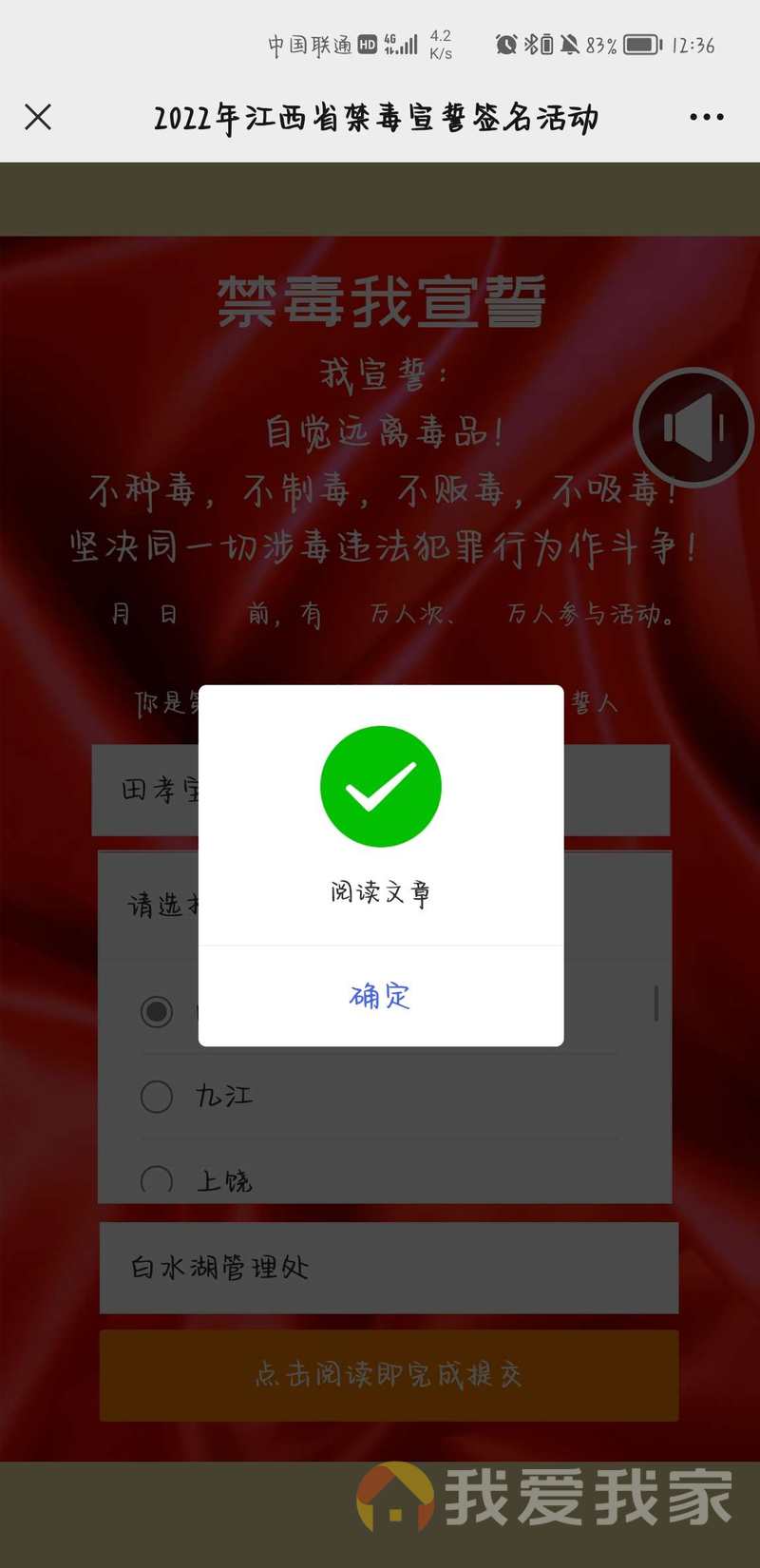Image resolution: width=760 pixels, height=1568 pixels.
Task: Confirm the dialog with 确定
Action: coord(380,996)
